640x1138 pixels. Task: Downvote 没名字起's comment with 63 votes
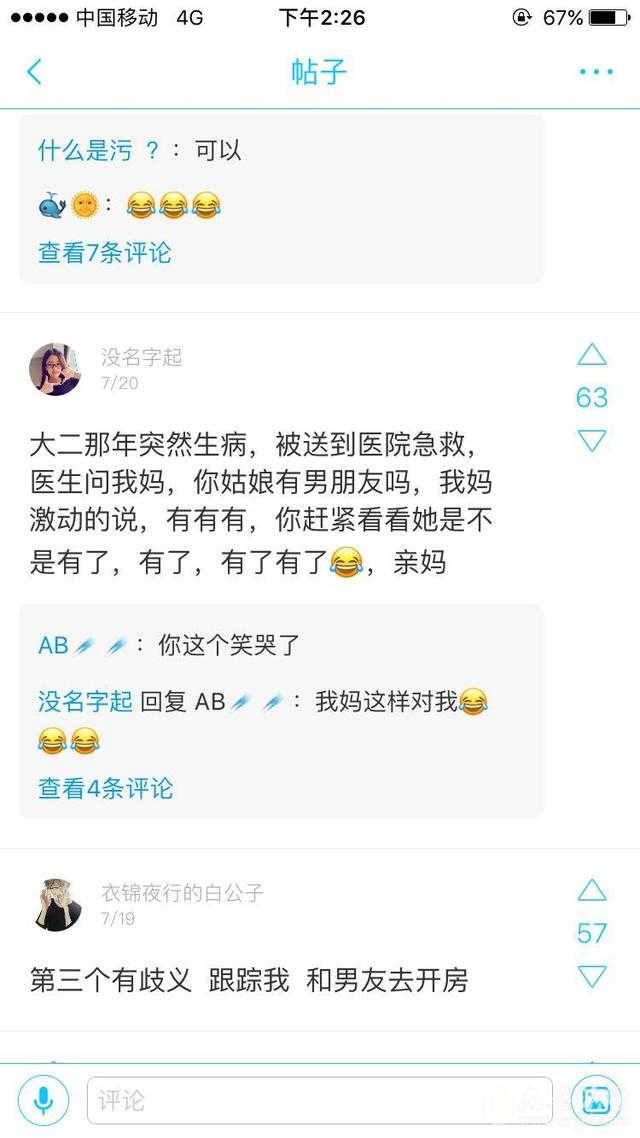click(592, 441)
